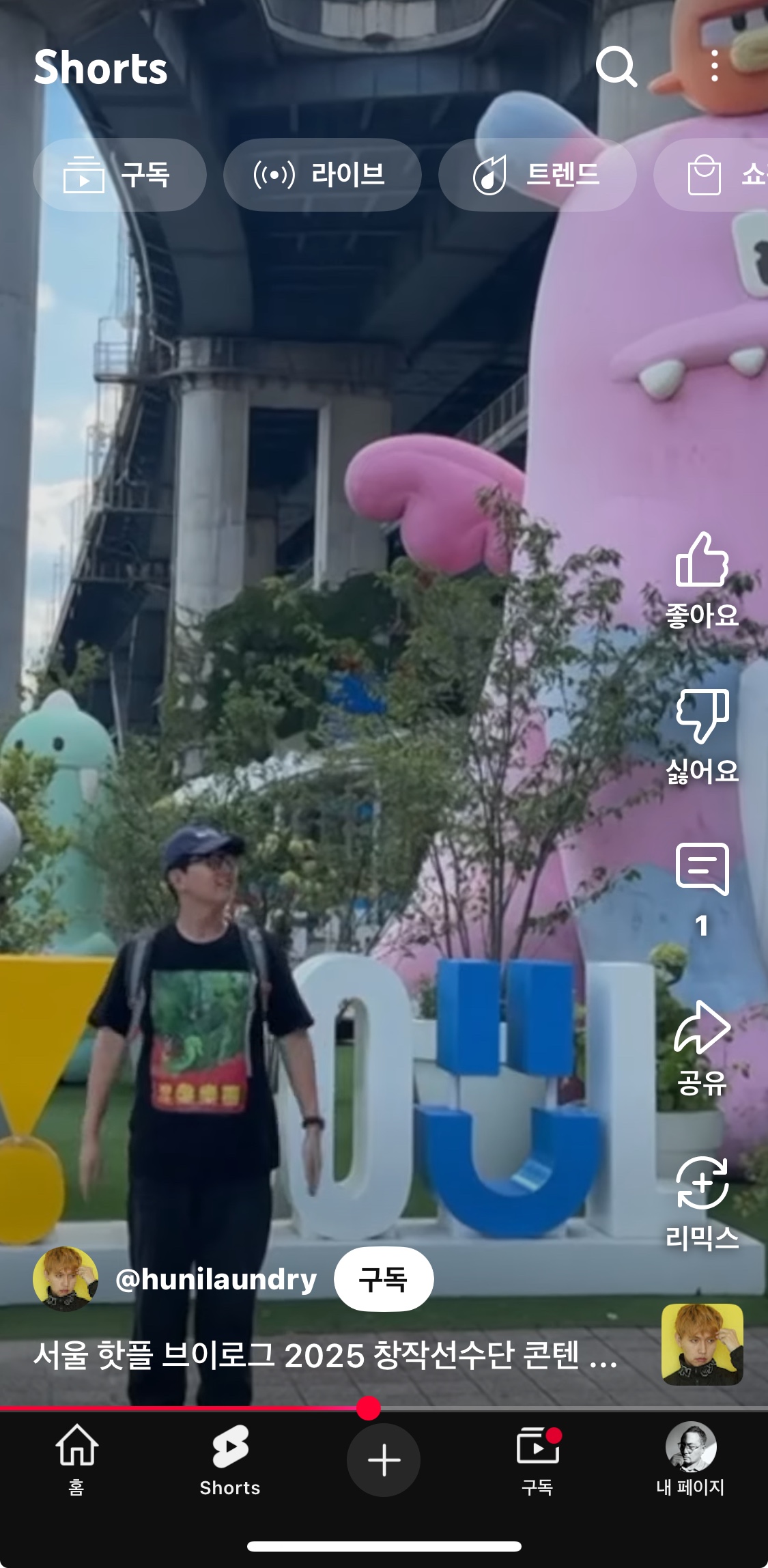Tap the red video progress scrubber
This screenshot has height=1568, width=768.
point(369,1408)
